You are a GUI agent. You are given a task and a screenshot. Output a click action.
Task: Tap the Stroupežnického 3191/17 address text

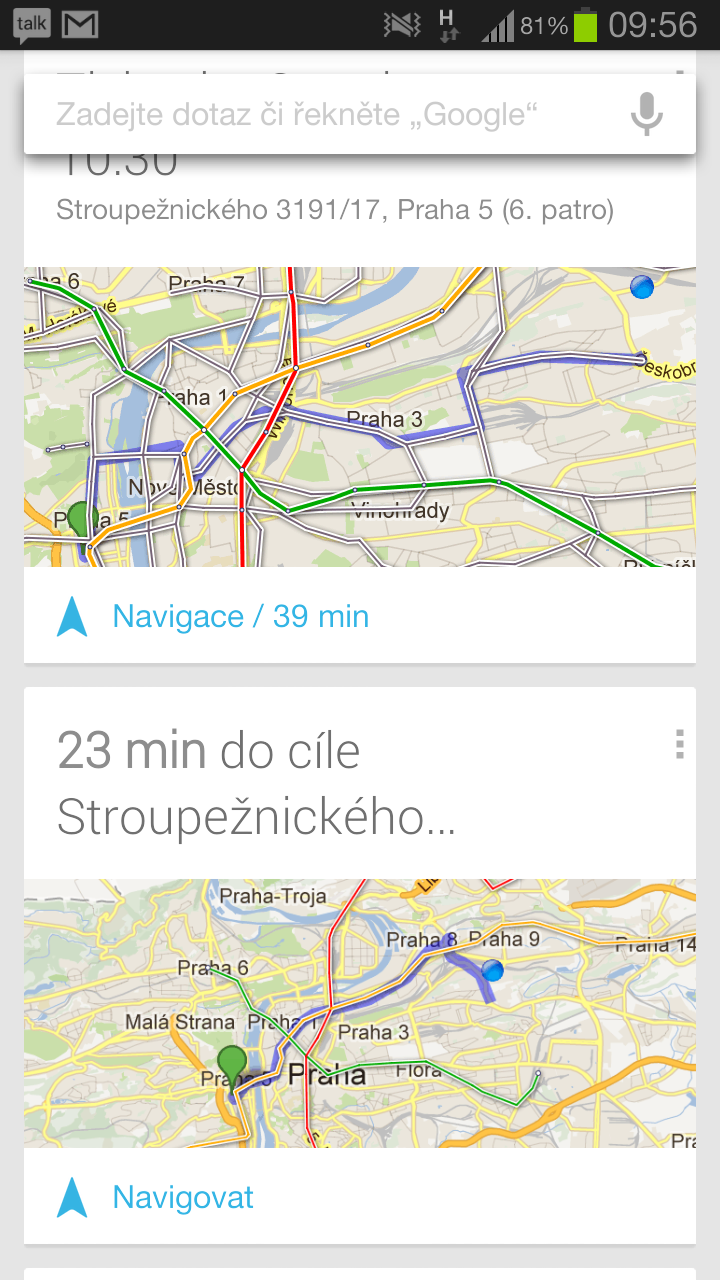pyautogui.click(x=336, y=210)
